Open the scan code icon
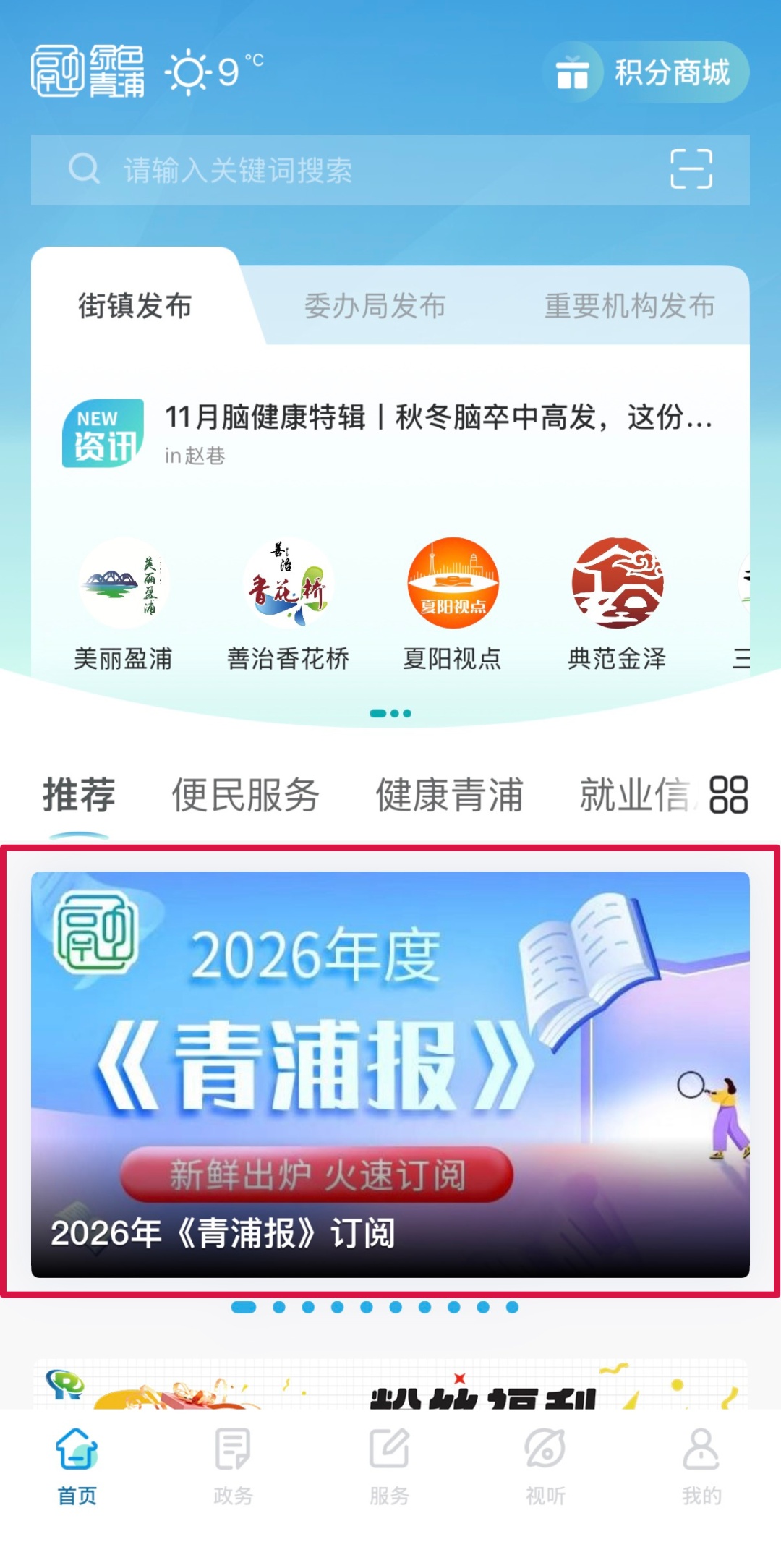 coord(691,169)
